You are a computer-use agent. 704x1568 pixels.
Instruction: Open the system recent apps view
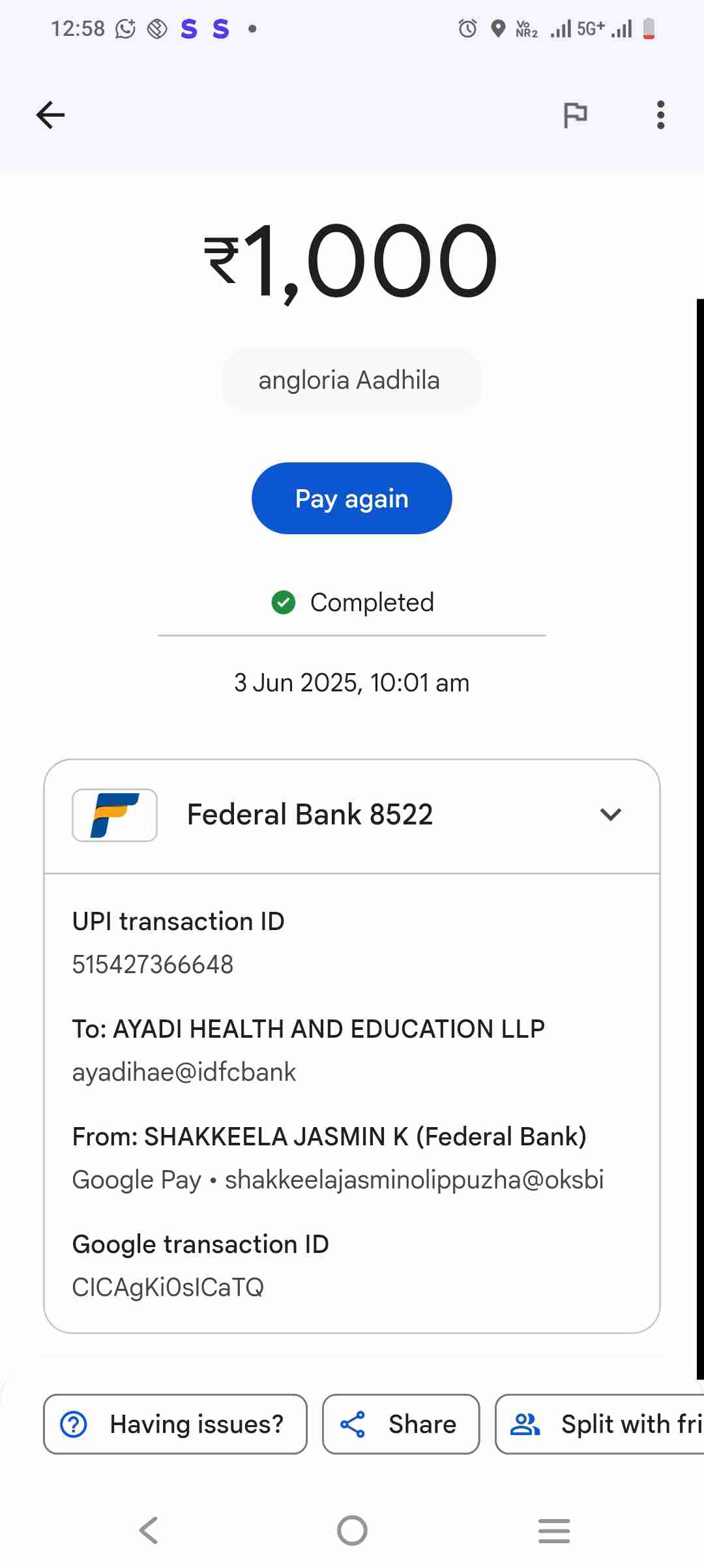click(554, 1530)
